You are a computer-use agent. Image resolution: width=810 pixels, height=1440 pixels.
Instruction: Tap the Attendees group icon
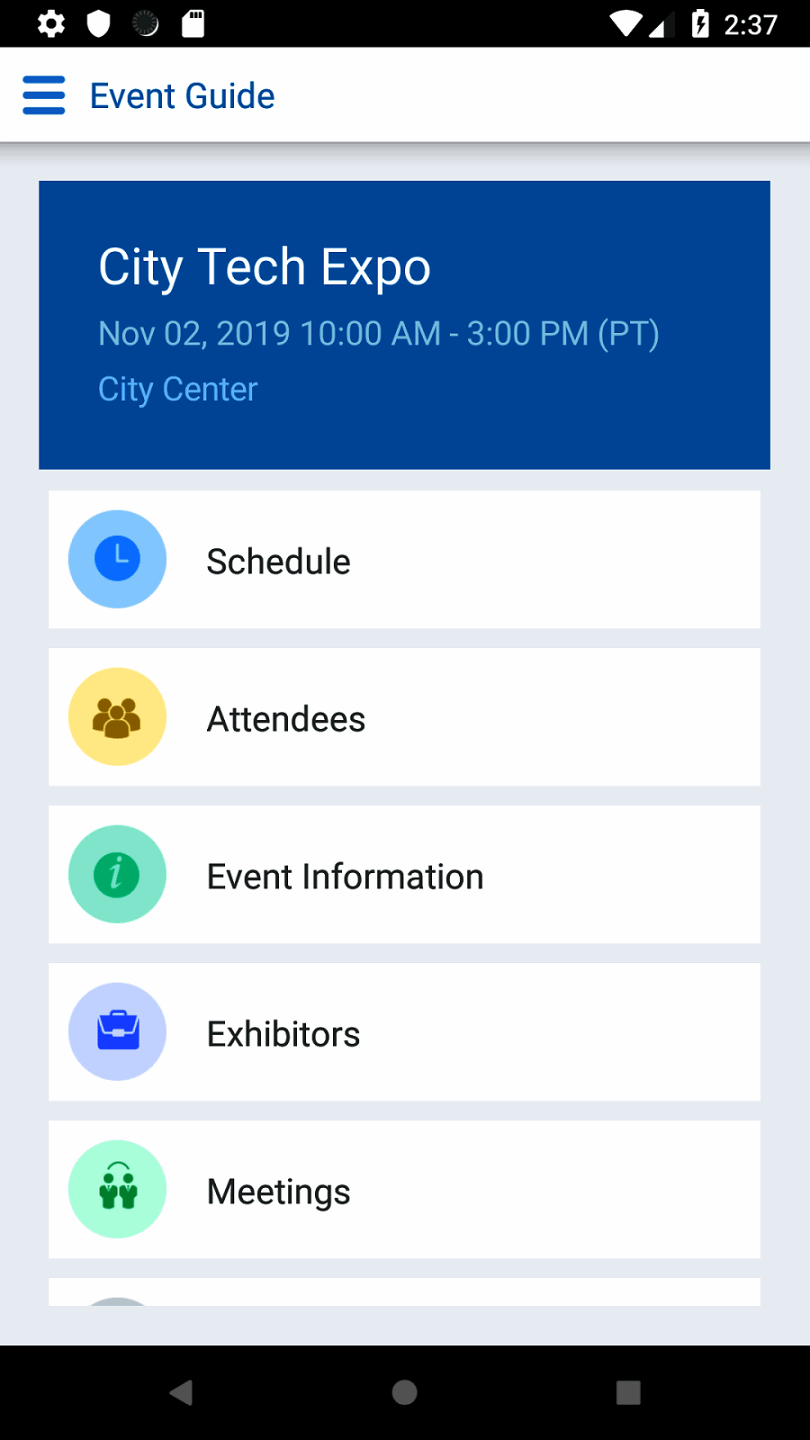coord(117,717)
